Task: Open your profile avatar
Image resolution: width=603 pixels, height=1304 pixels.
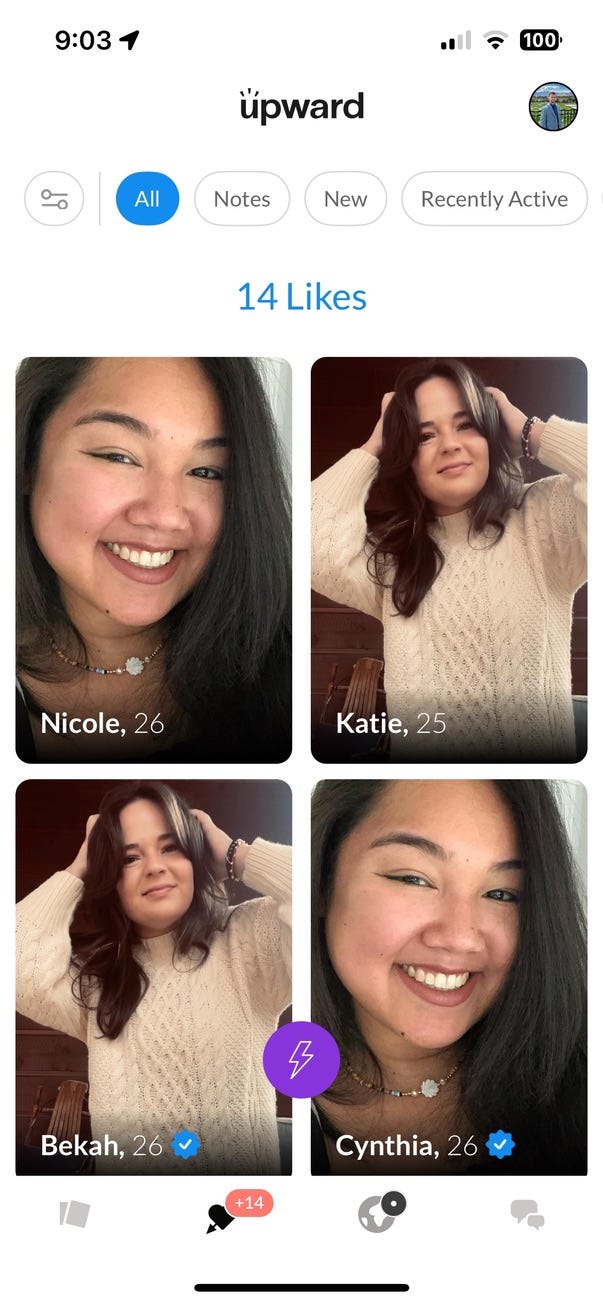Action: pos(554,106)
